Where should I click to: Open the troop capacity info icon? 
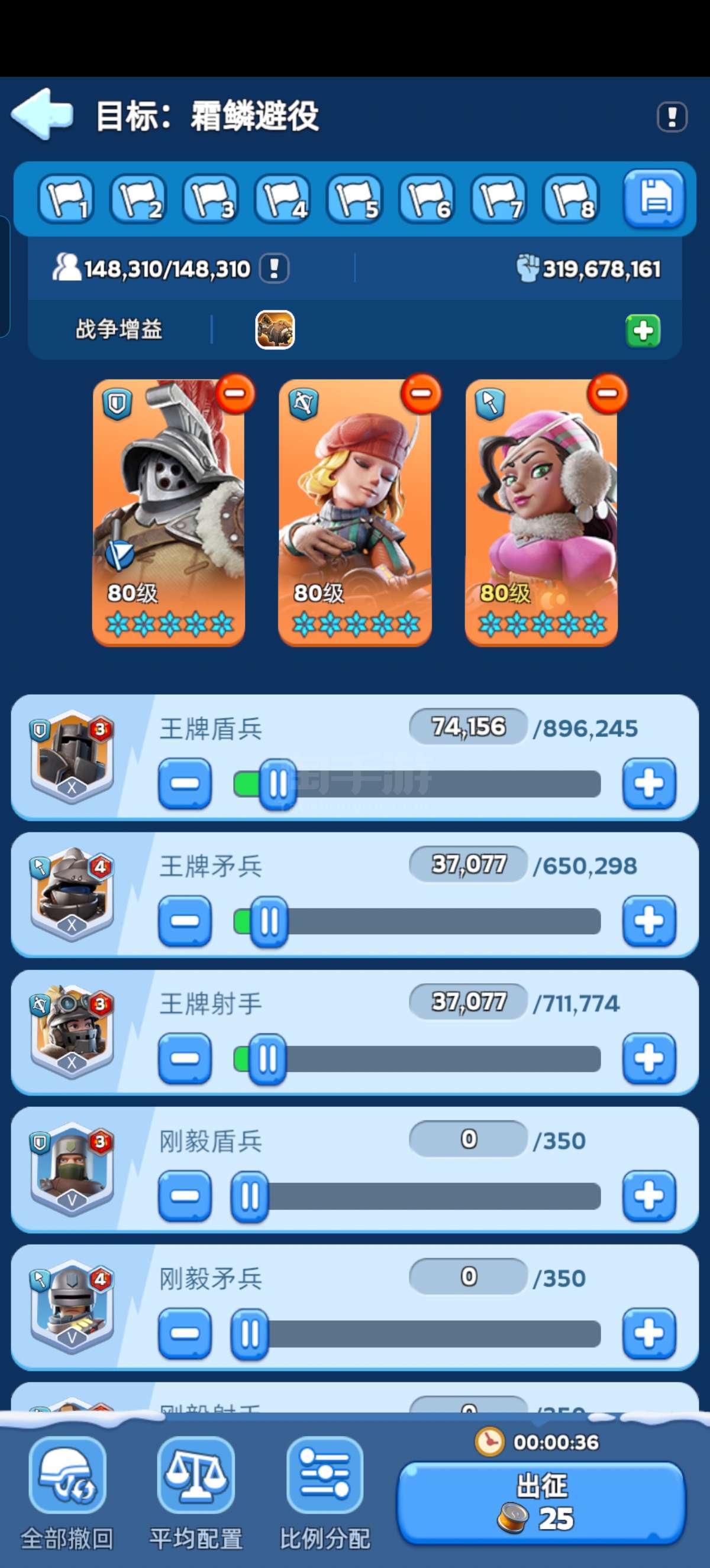(274, 268)
